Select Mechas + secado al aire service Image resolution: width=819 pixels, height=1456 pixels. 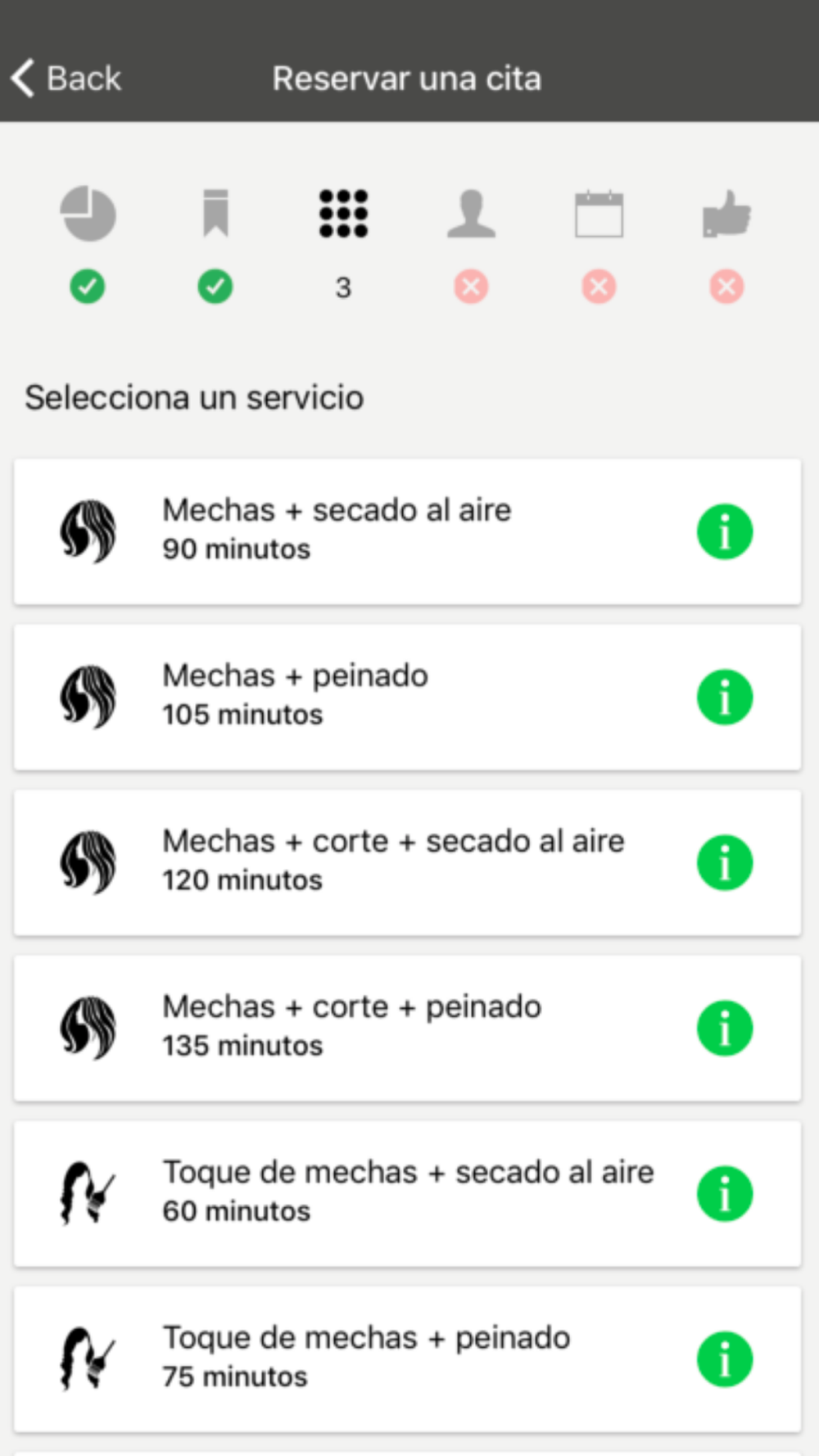pyautogui.click(x=407, y=531)
